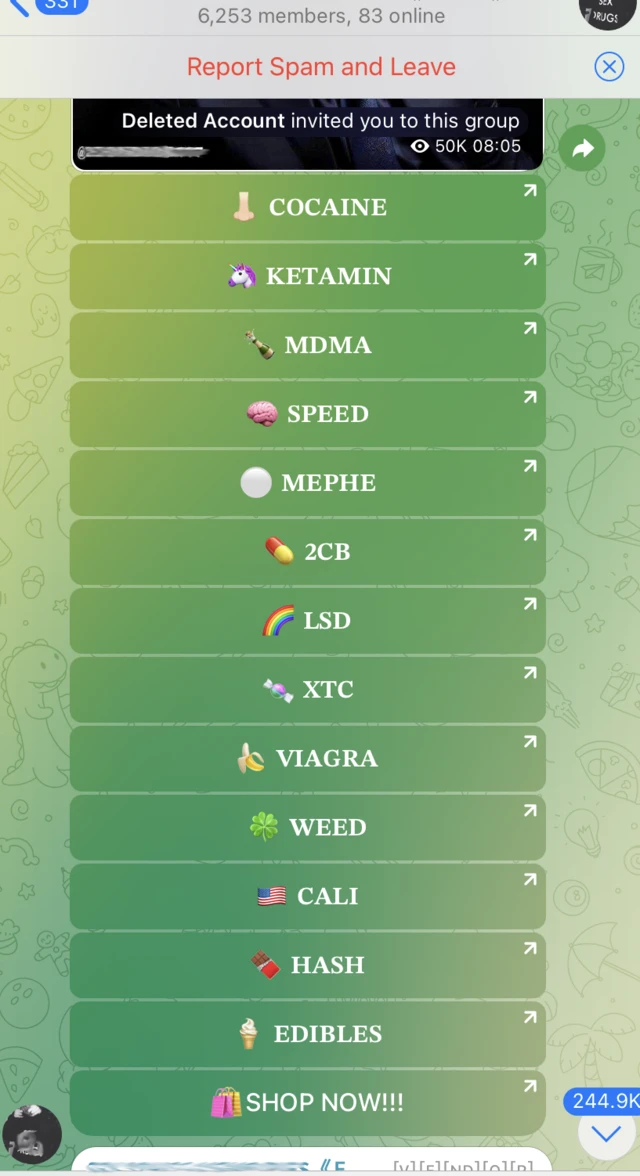Open the COCAINE inline button
640x1176 pixels.
[x=308, y=207]
